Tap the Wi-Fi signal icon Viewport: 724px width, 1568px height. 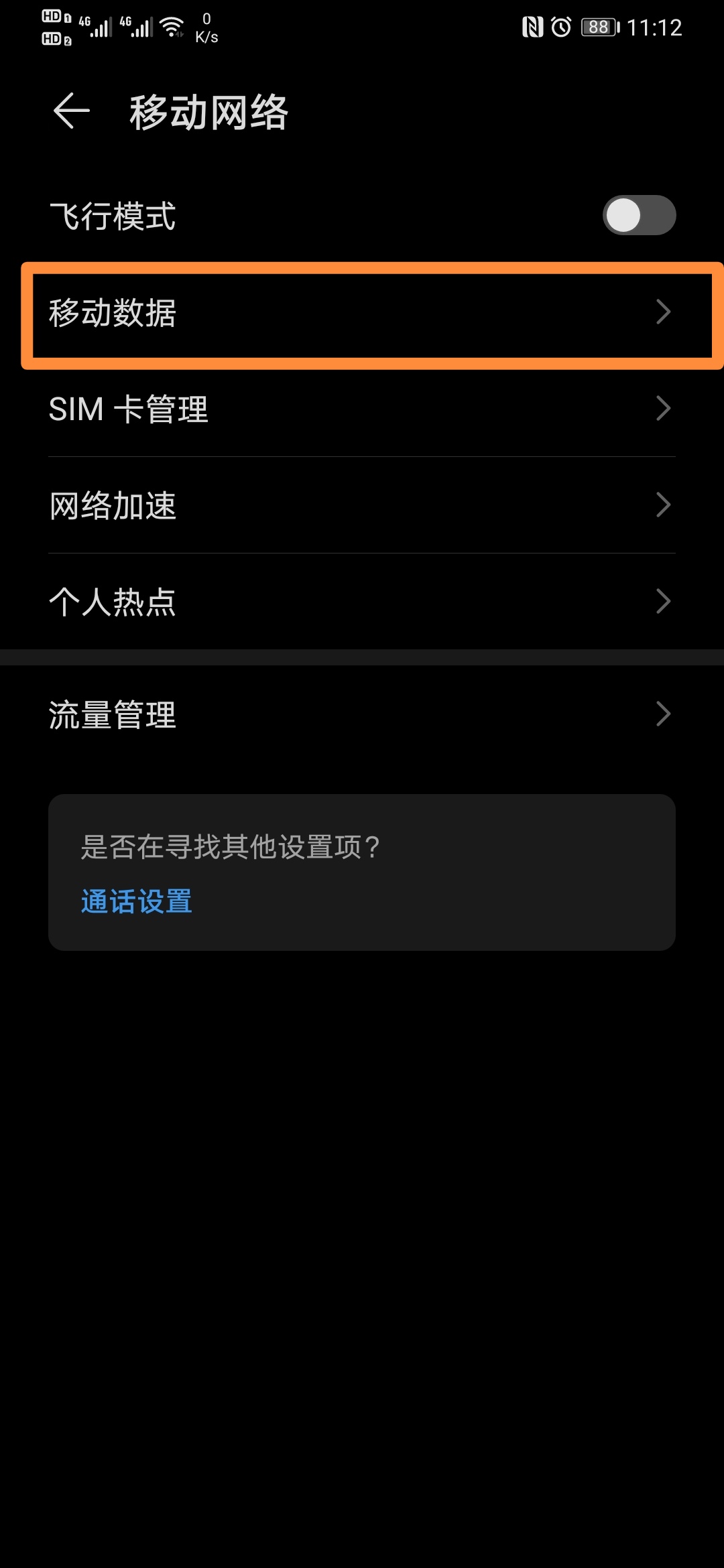pos(173,27)
